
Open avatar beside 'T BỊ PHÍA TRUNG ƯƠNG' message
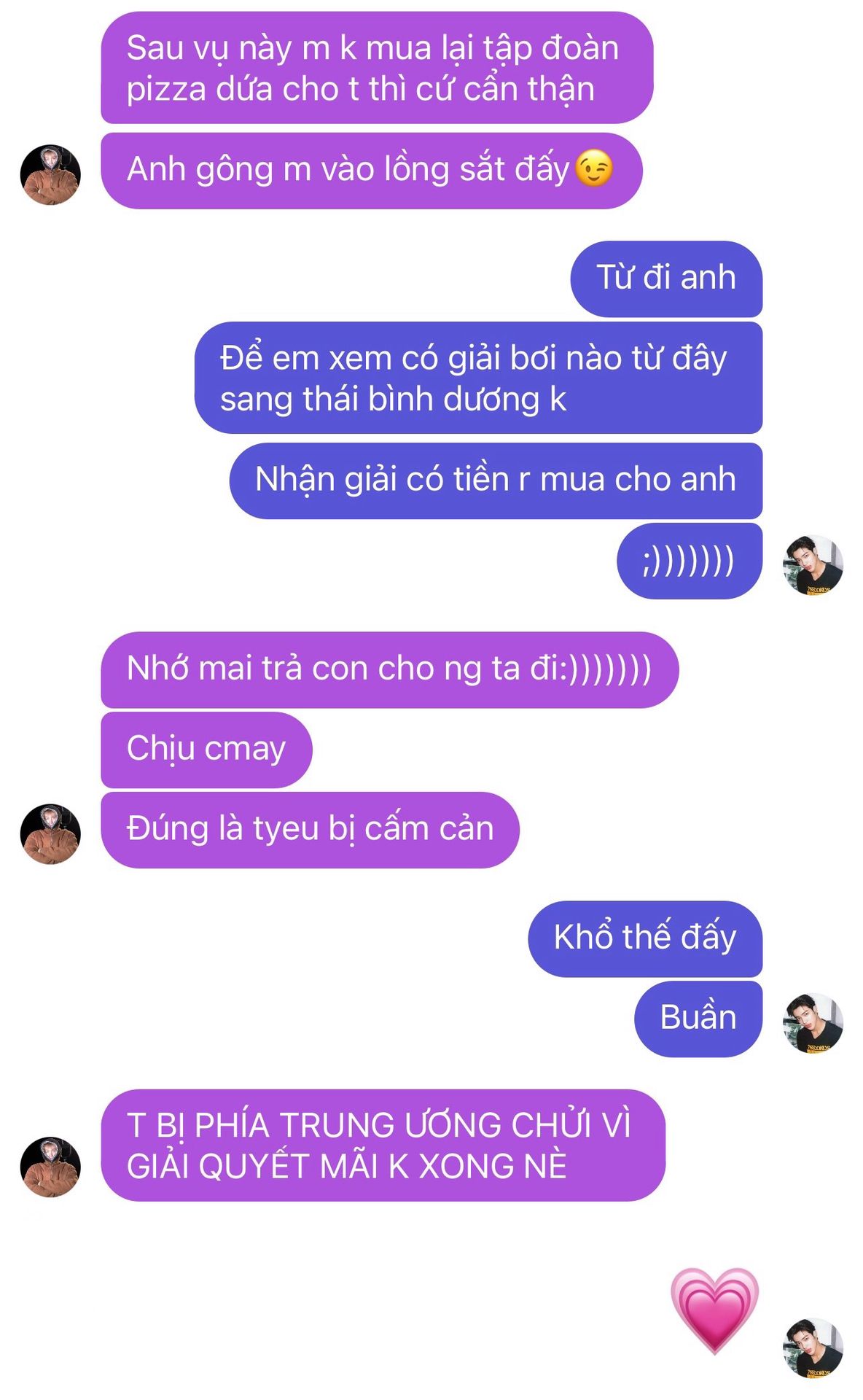(x=50, y=1167)
